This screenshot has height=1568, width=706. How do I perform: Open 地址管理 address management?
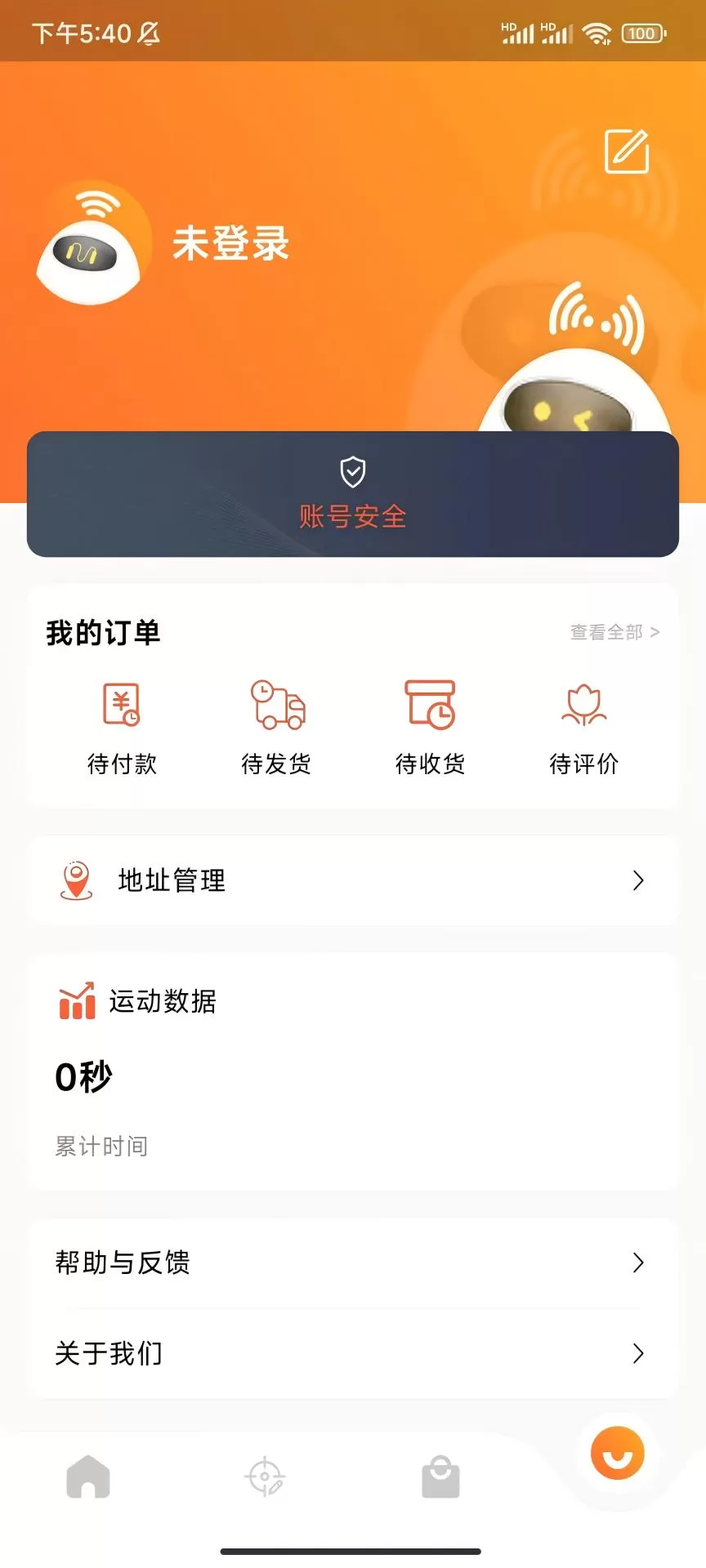click(353, 880)
